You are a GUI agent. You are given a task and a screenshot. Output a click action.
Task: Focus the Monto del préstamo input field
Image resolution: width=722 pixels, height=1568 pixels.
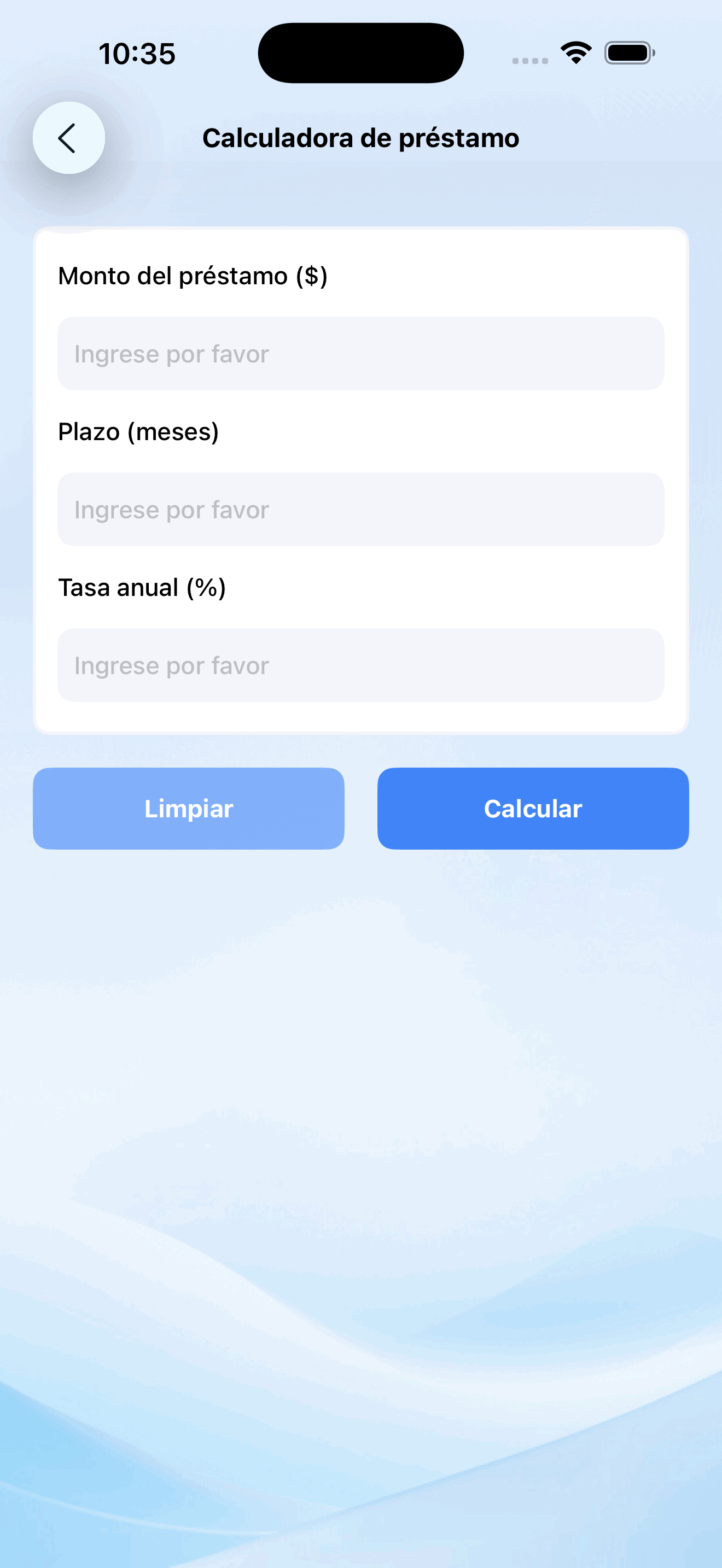(x=360, y=354)
